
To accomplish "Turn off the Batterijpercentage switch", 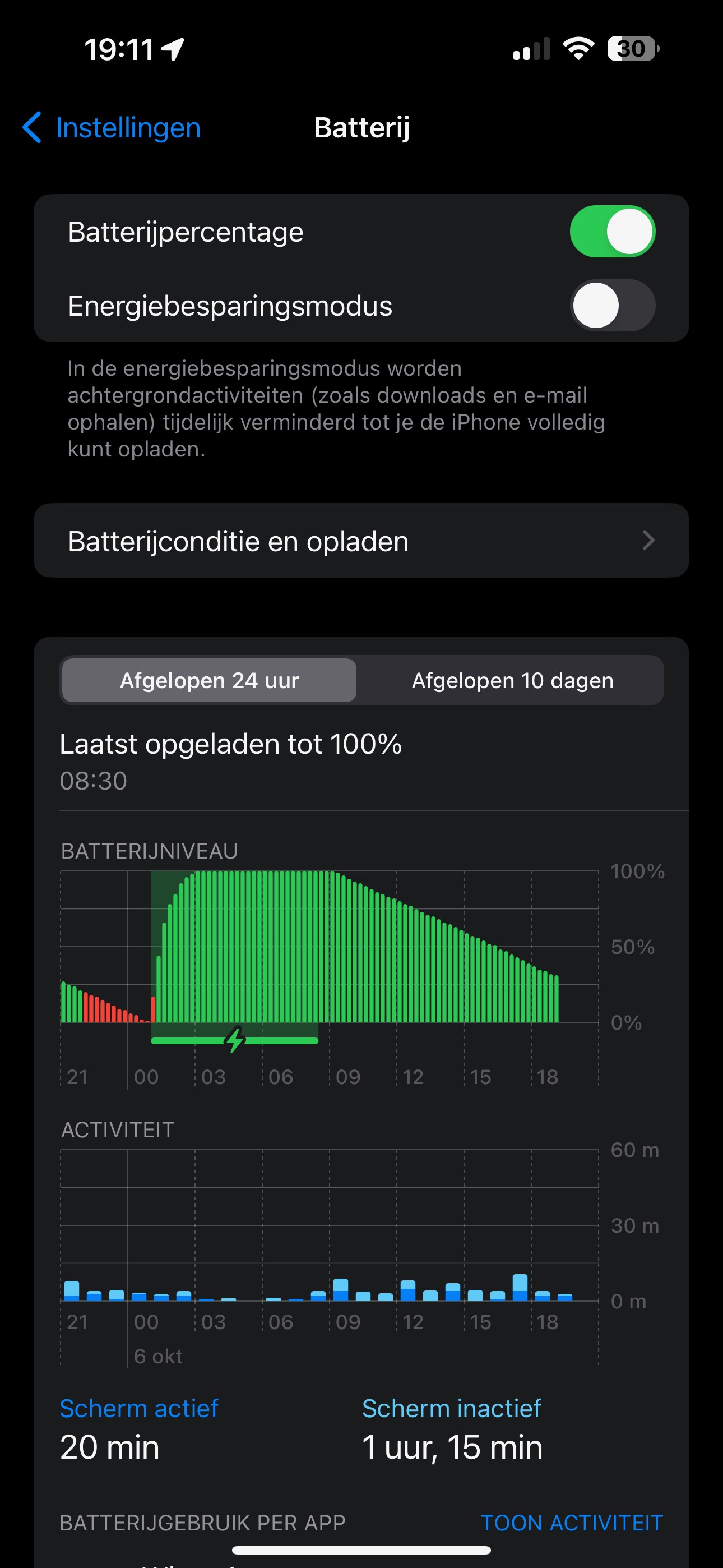I will [611, 232].
